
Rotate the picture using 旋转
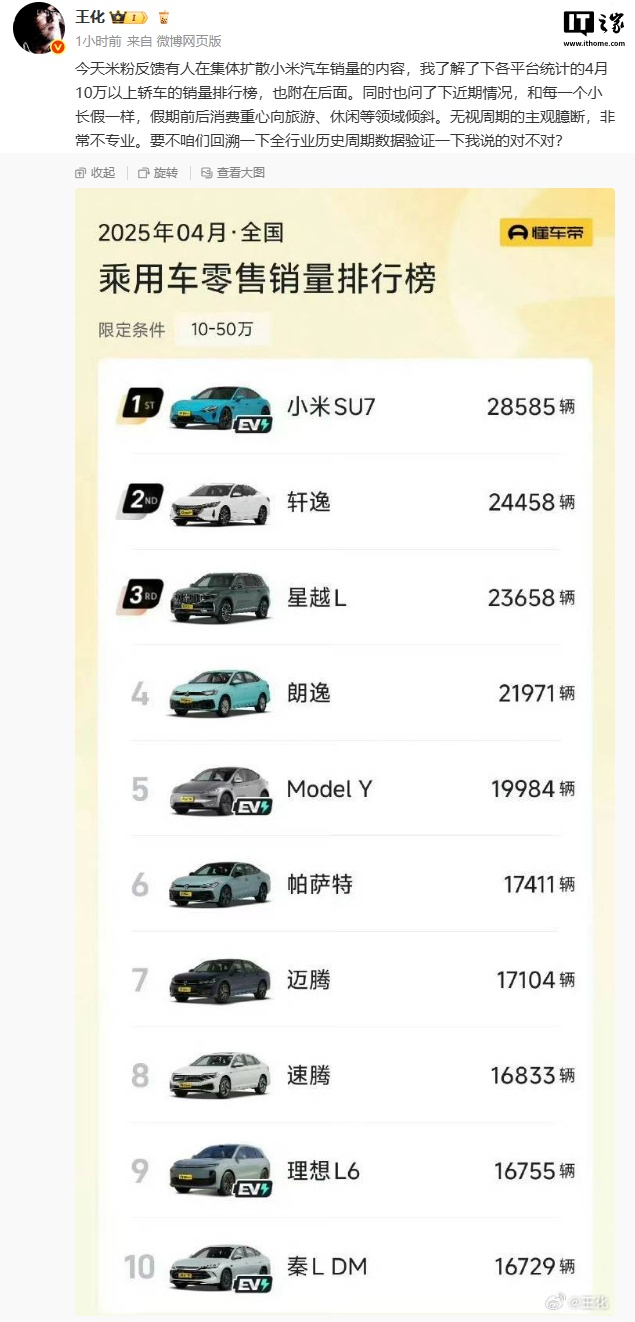157,173
